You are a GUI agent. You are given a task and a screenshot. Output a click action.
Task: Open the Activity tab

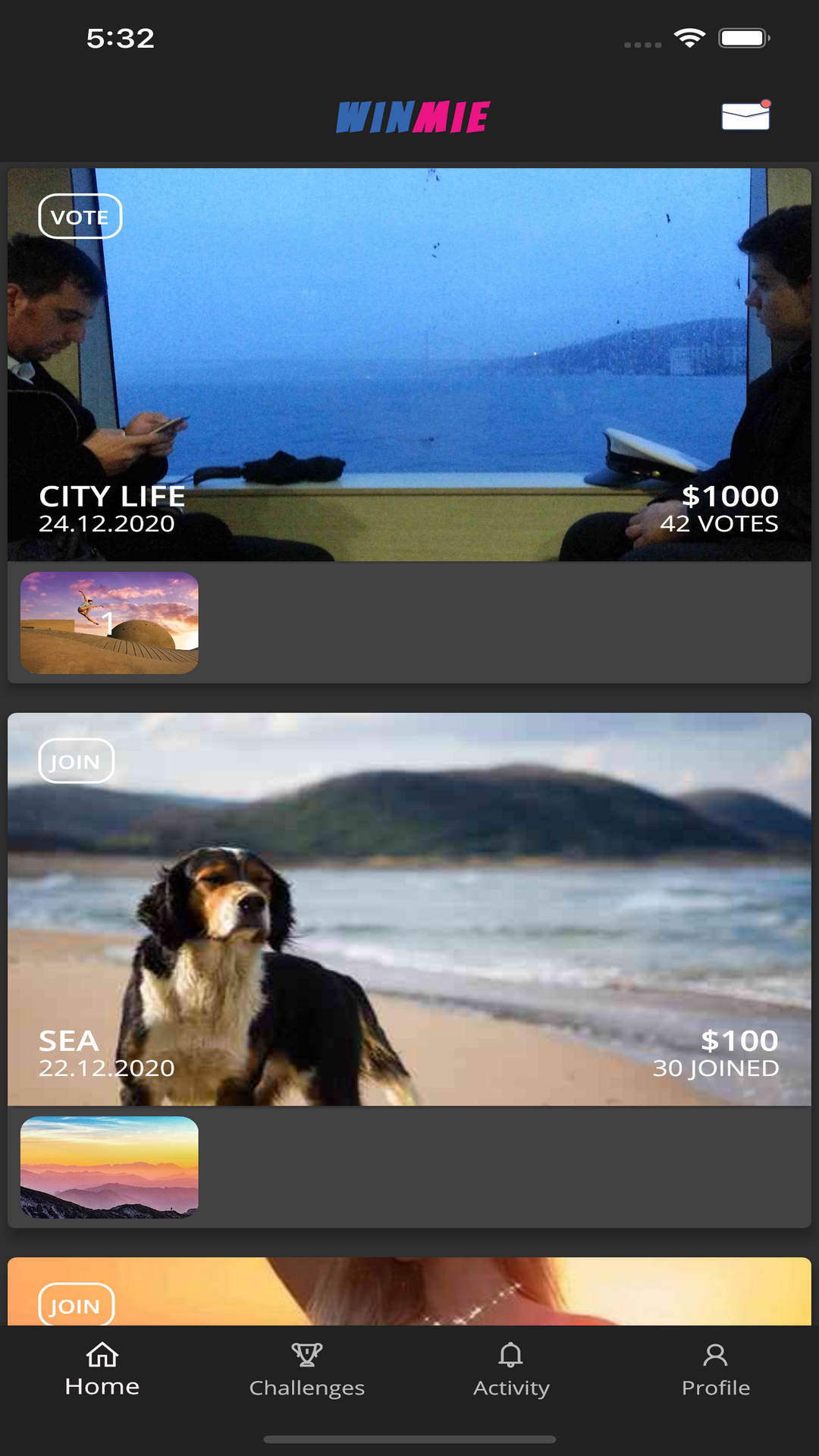click(511, 1371)
